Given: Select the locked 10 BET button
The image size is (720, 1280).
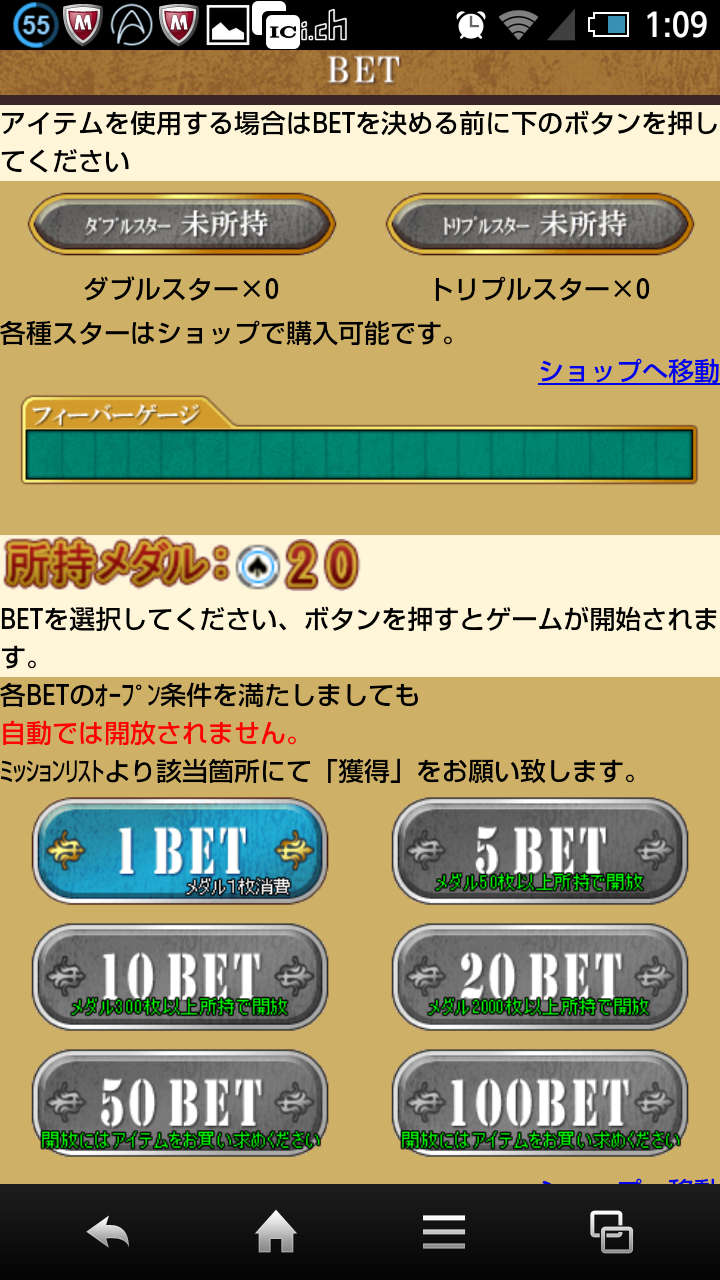Looking at the screenshot, I should click(180, 977).
